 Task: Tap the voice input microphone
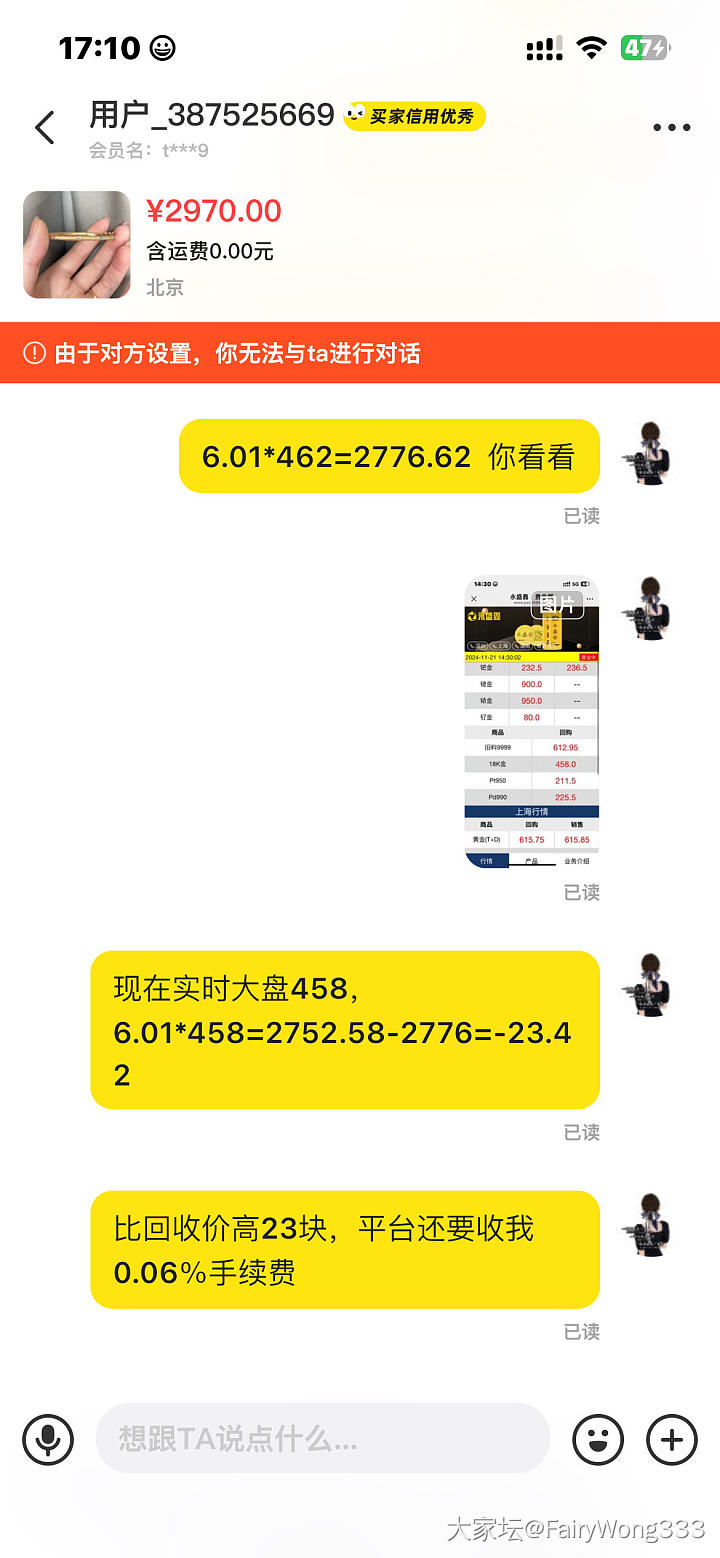point(48,1440)
